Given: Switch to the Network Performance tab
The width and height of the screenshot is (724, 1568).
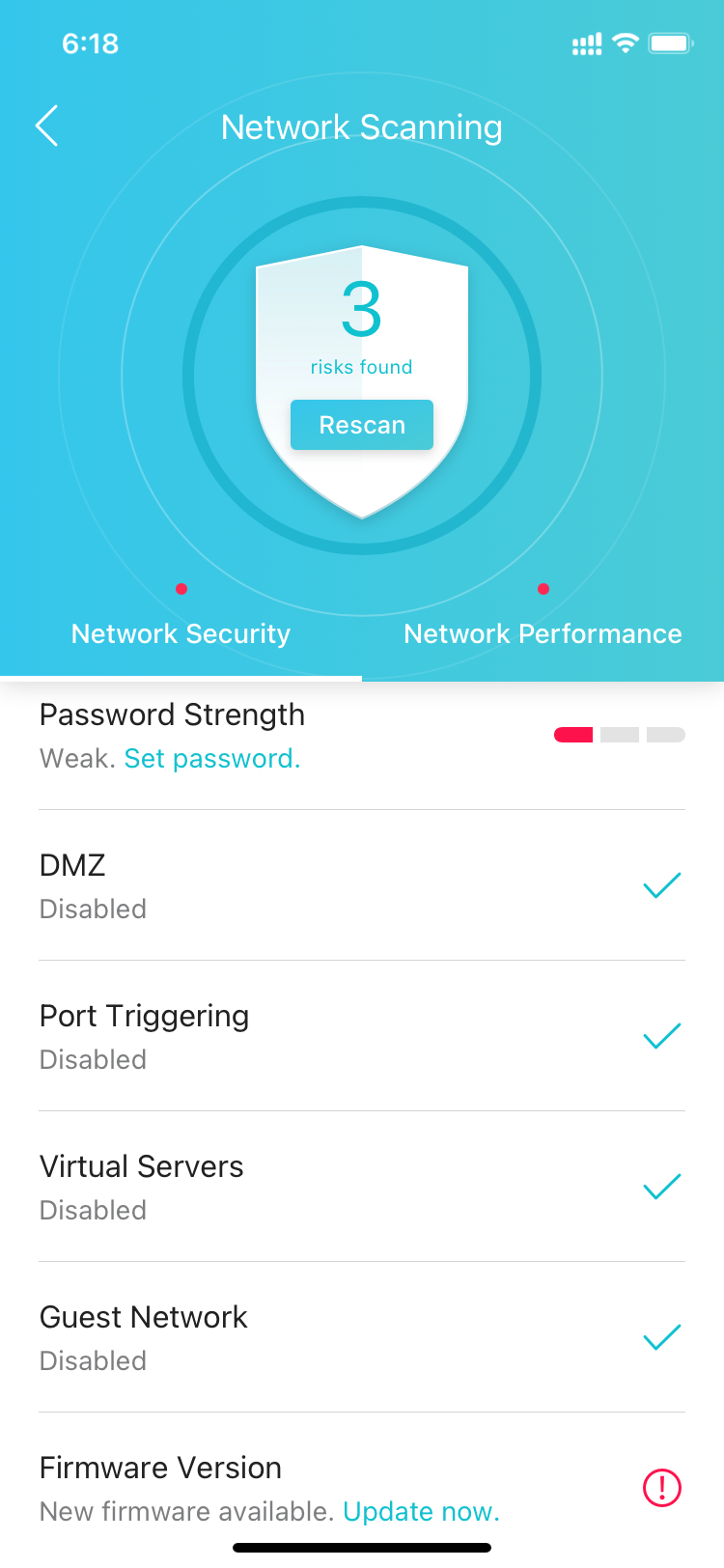Looking at the screenshot, I should 543,633.
